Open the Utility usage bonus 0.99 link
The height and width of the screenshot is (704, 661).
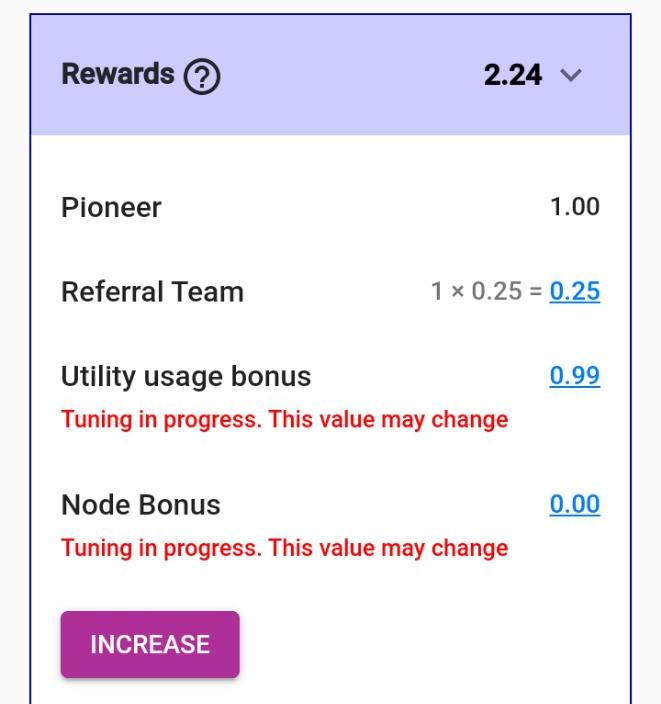[x=574, y=376]
